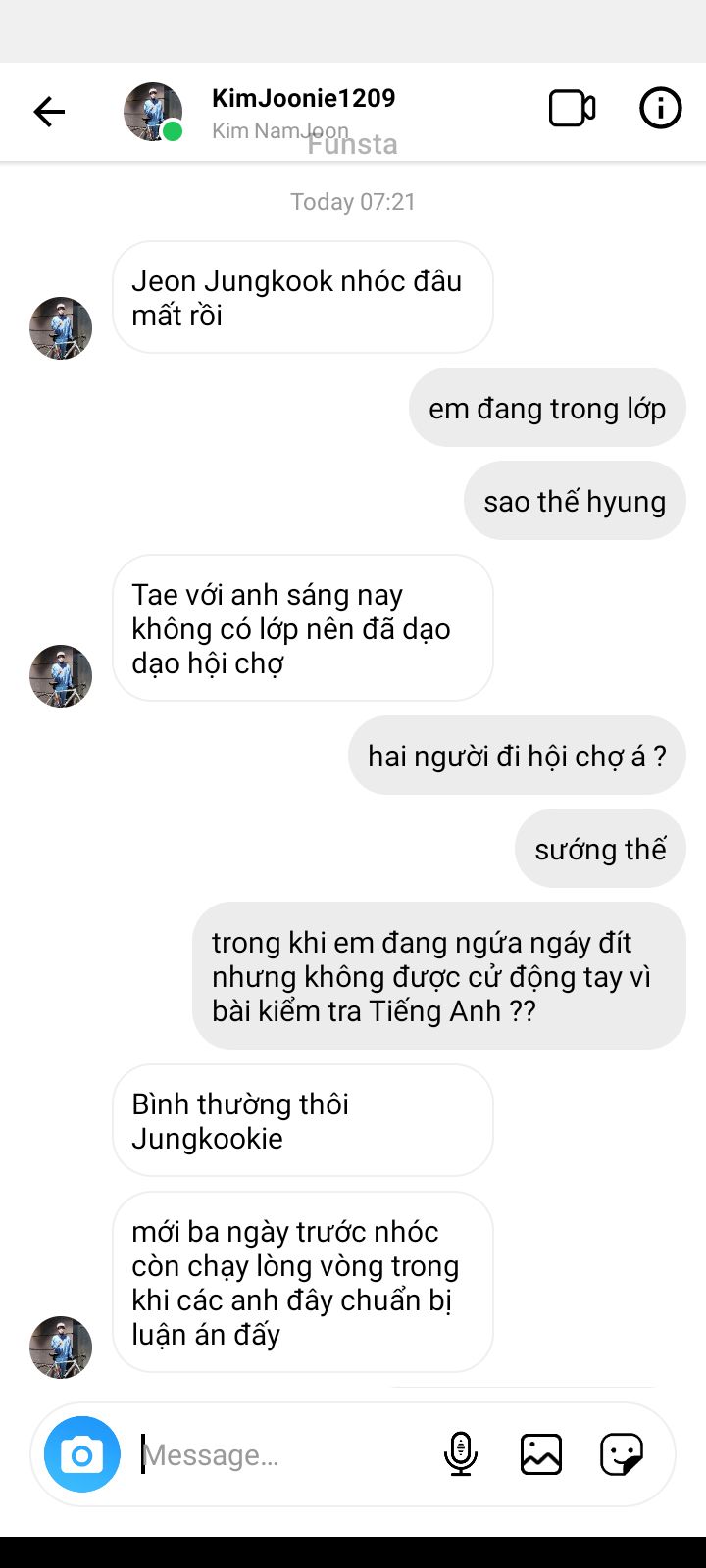Open the sticker picker

pos(622,1453)
